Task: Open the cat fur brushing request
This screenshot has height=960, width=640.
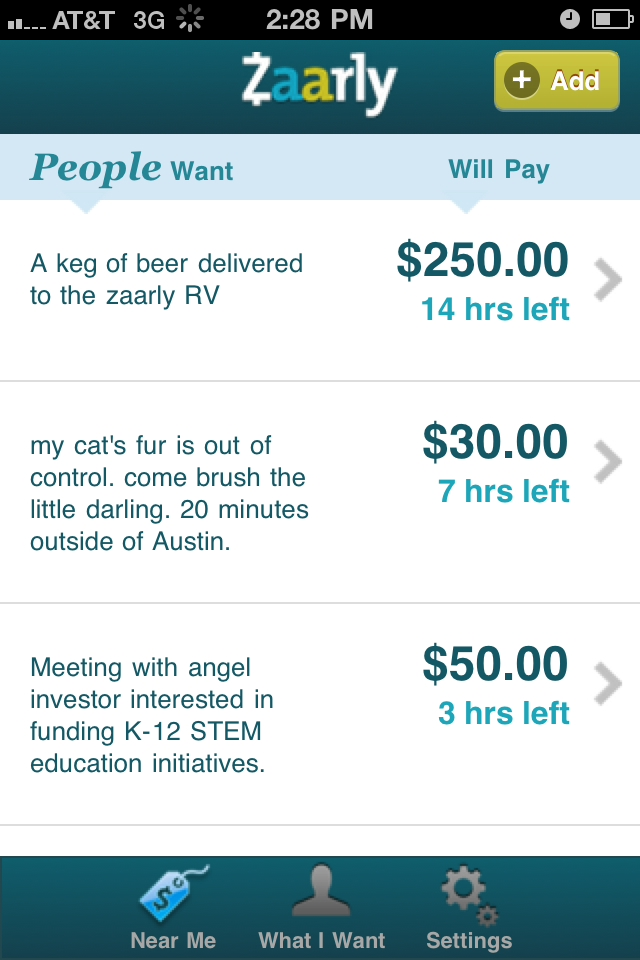Action: (320, 492)
